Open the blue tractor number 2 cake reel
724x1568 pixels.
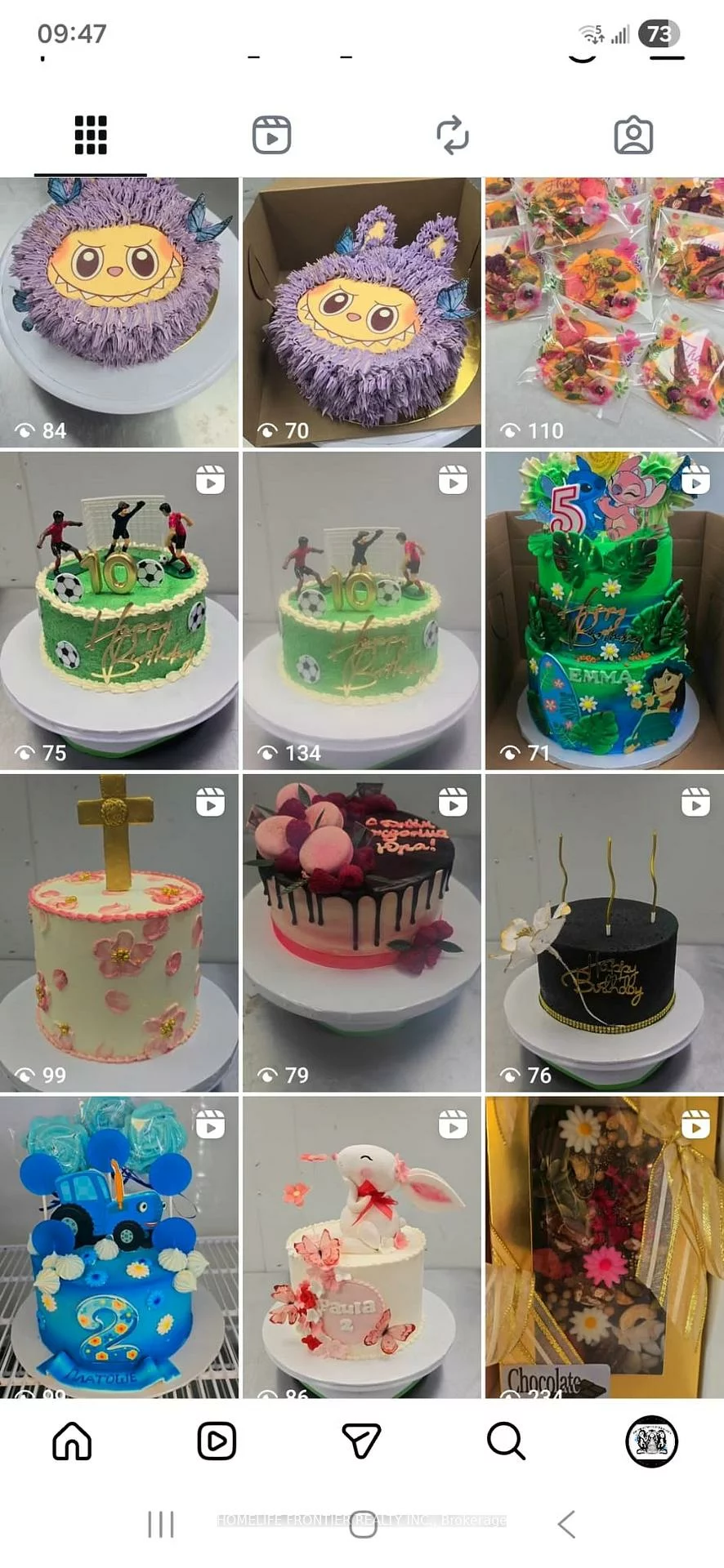tap(119, 1246)
